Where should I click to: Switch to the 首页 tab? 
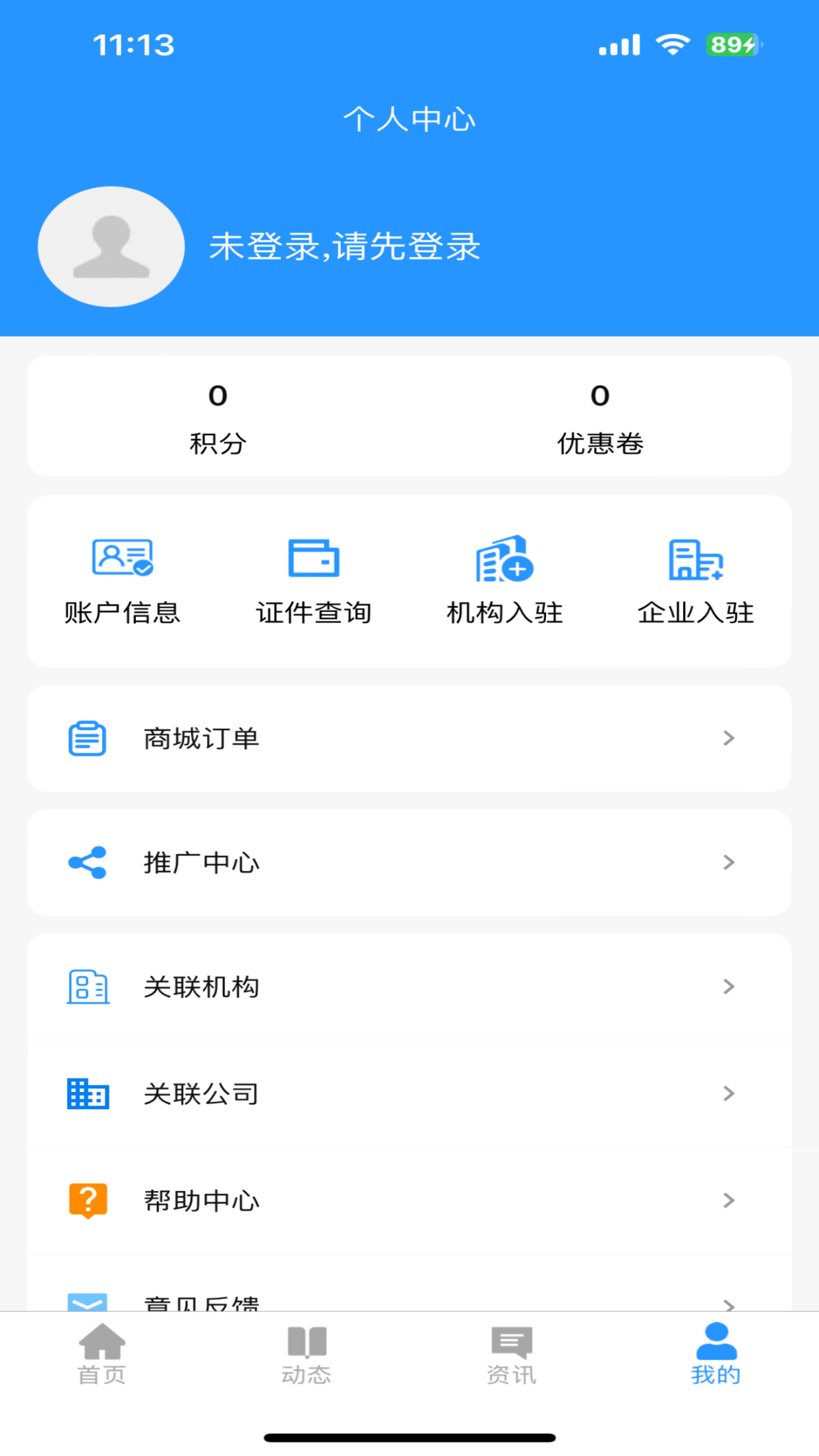click(102, 1354)
